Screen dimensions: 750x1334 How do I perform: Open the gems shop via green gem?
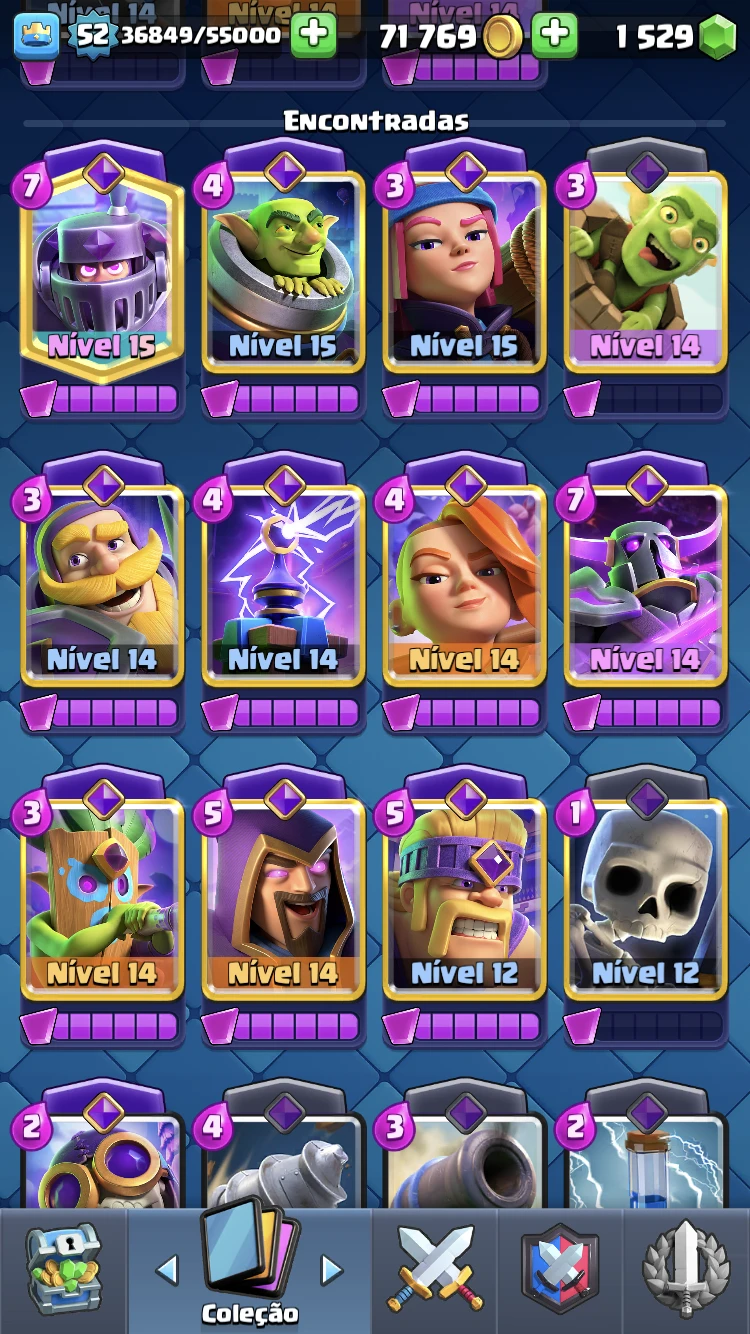tap(716, 37)
